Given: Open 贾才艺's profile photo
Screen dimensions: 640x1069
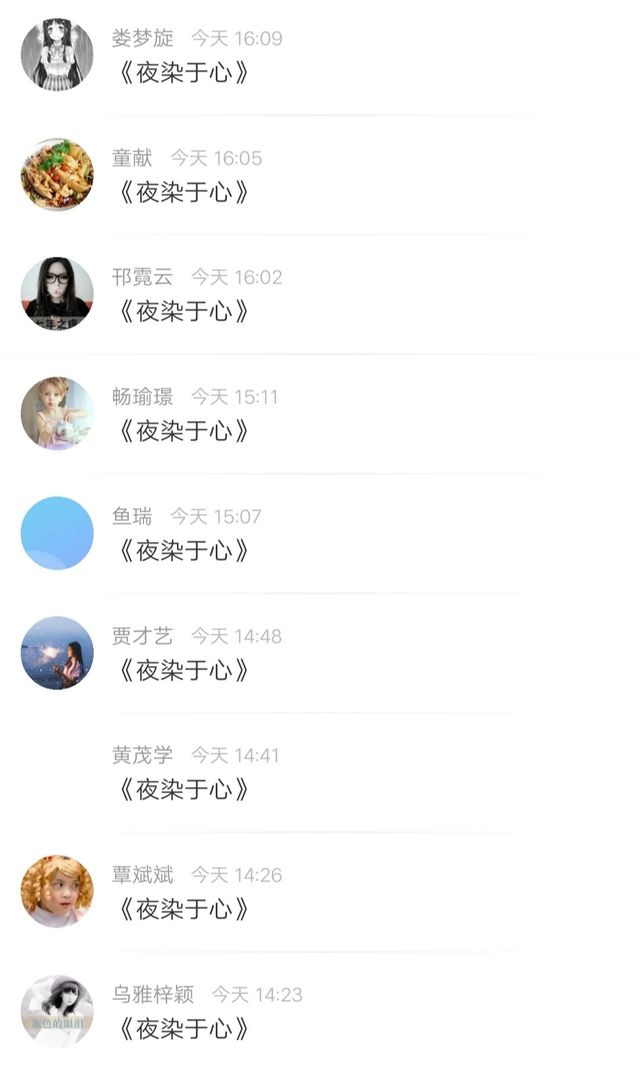Looking at the screenshot, I should (x=57, y=652).
